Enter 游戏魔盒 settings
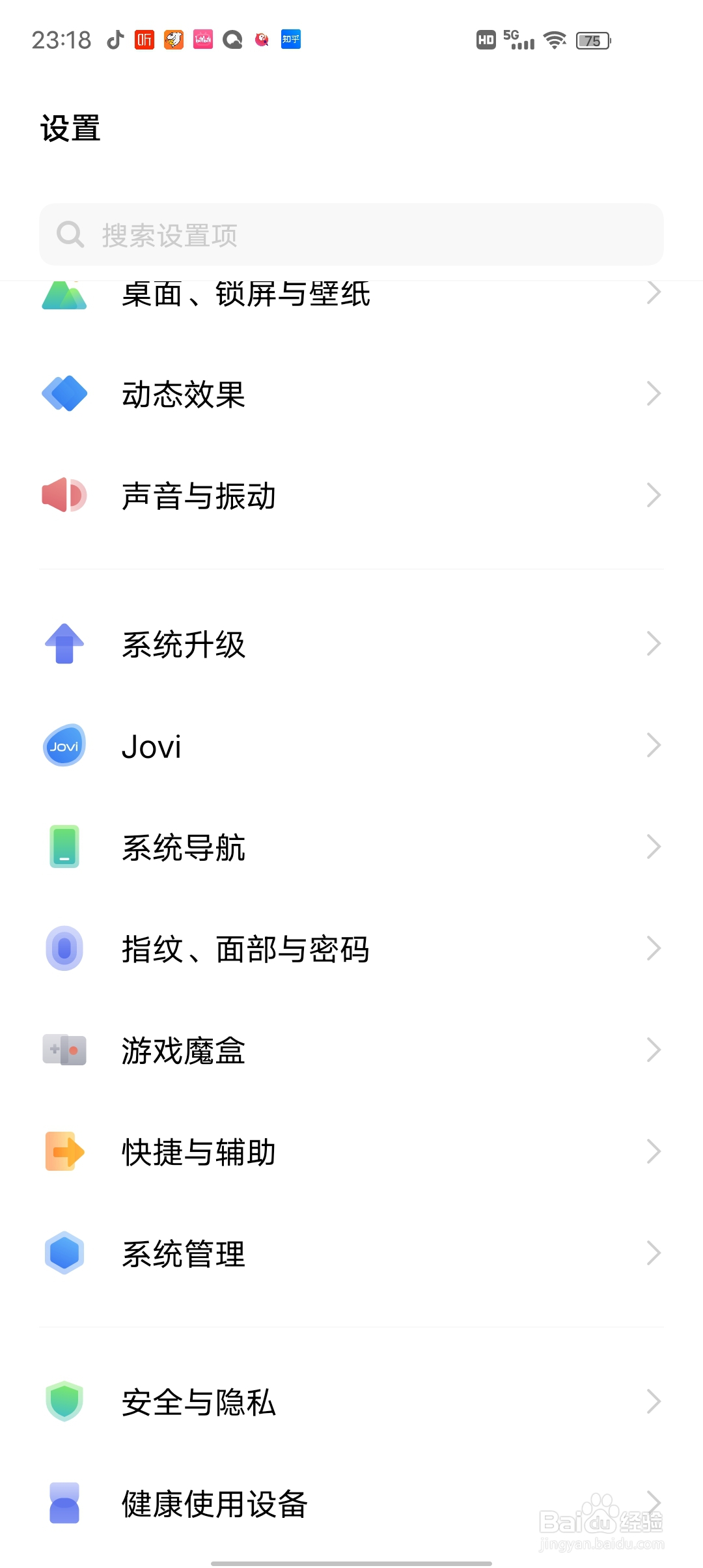The height and width of the screenshot is (1568, 703). 351,1051
